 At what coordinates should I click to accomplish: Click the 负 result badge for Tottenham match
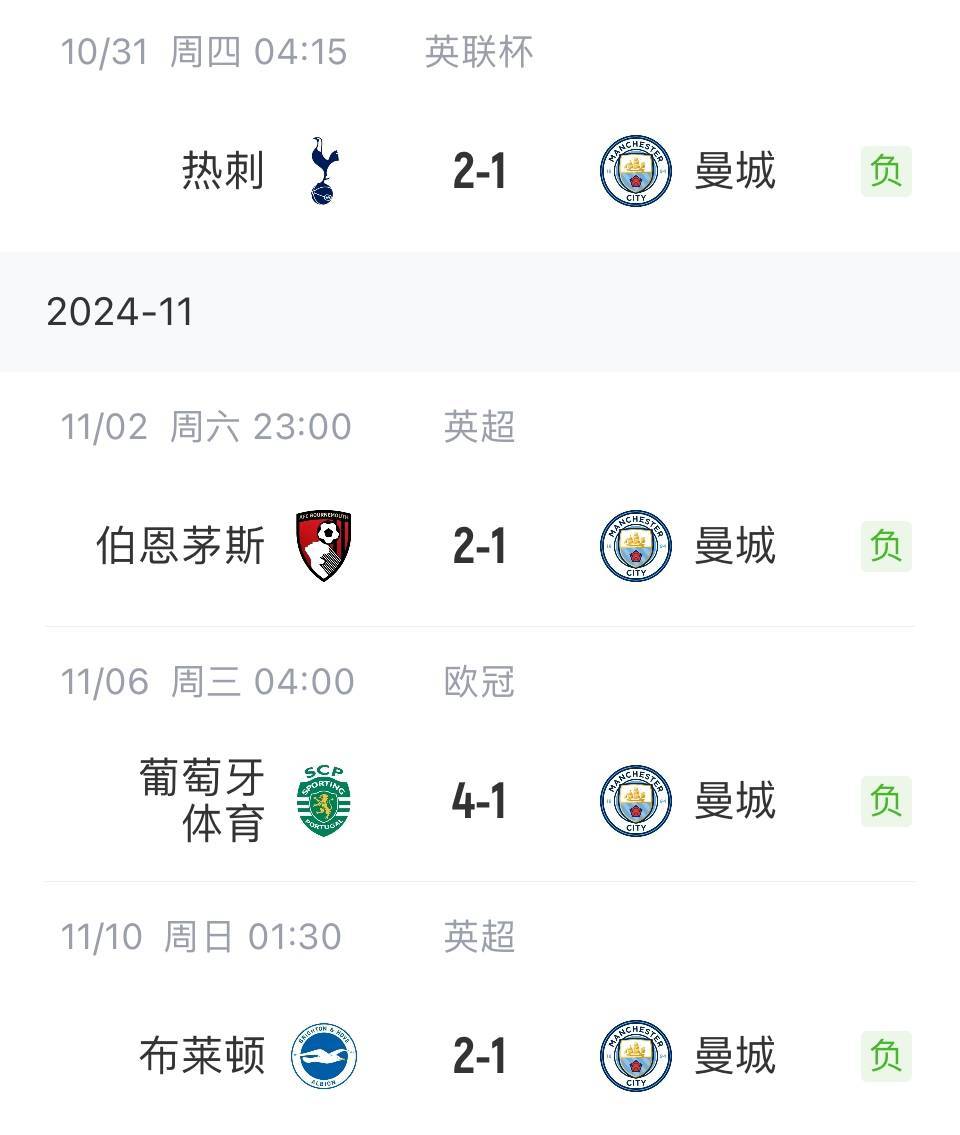(888, 170)
